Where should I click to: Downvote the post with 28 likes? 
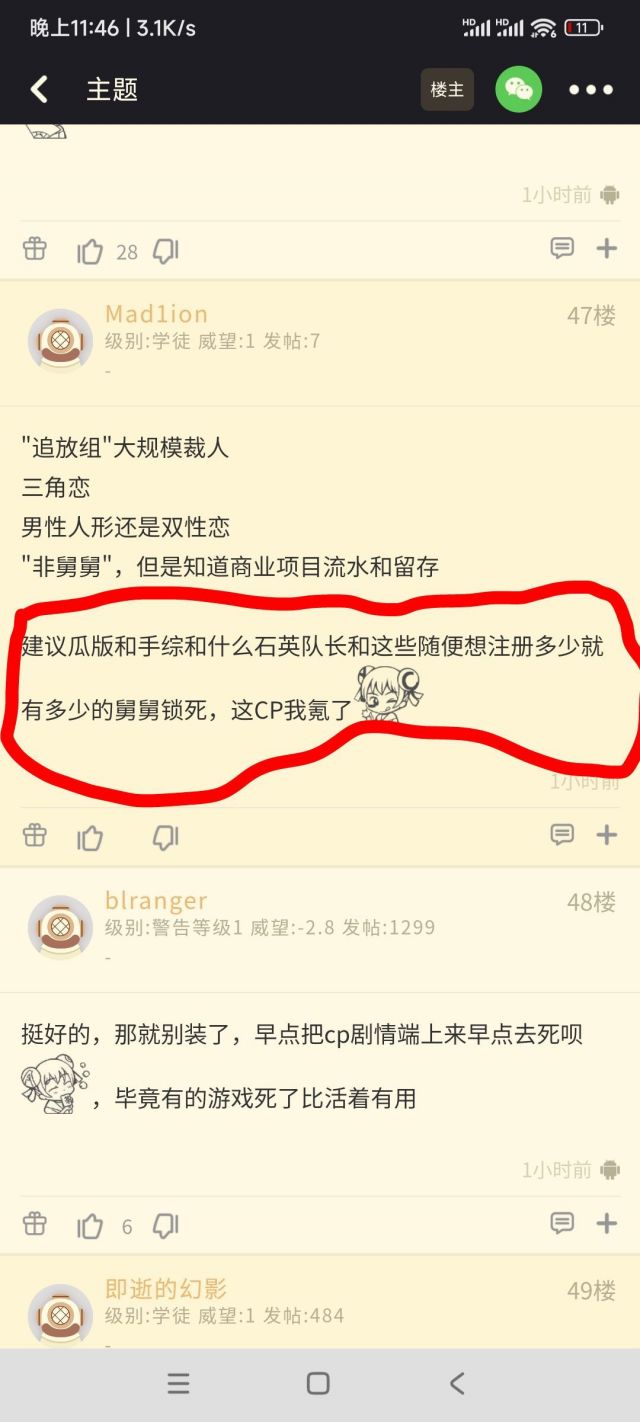(165, 251)
